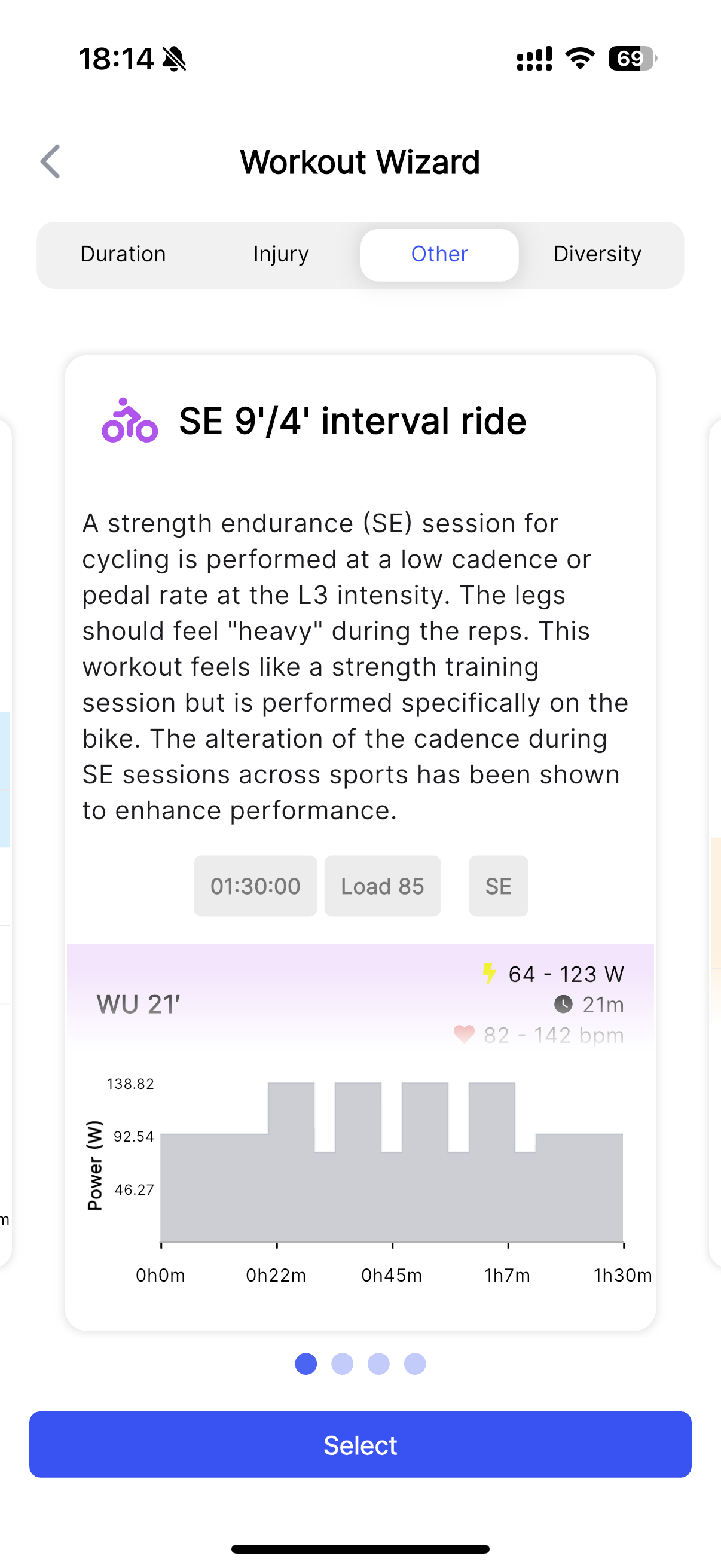721x1568 pixels.
Task: Switch to the Duration tab
Action: (123, 254)
